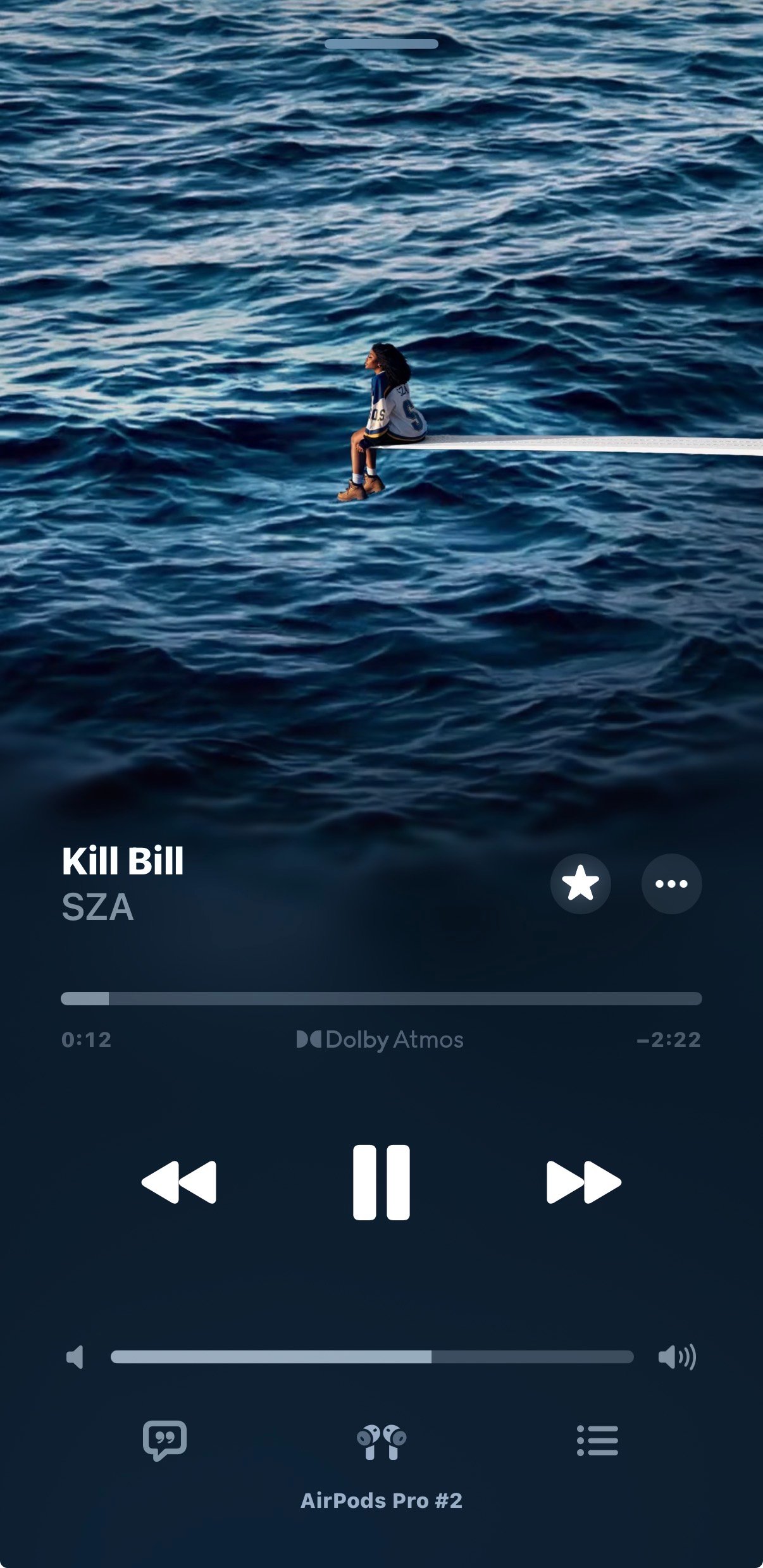Tap the grabber handle to minimize player
This screenshot has width=763, height=1568.
381,44
